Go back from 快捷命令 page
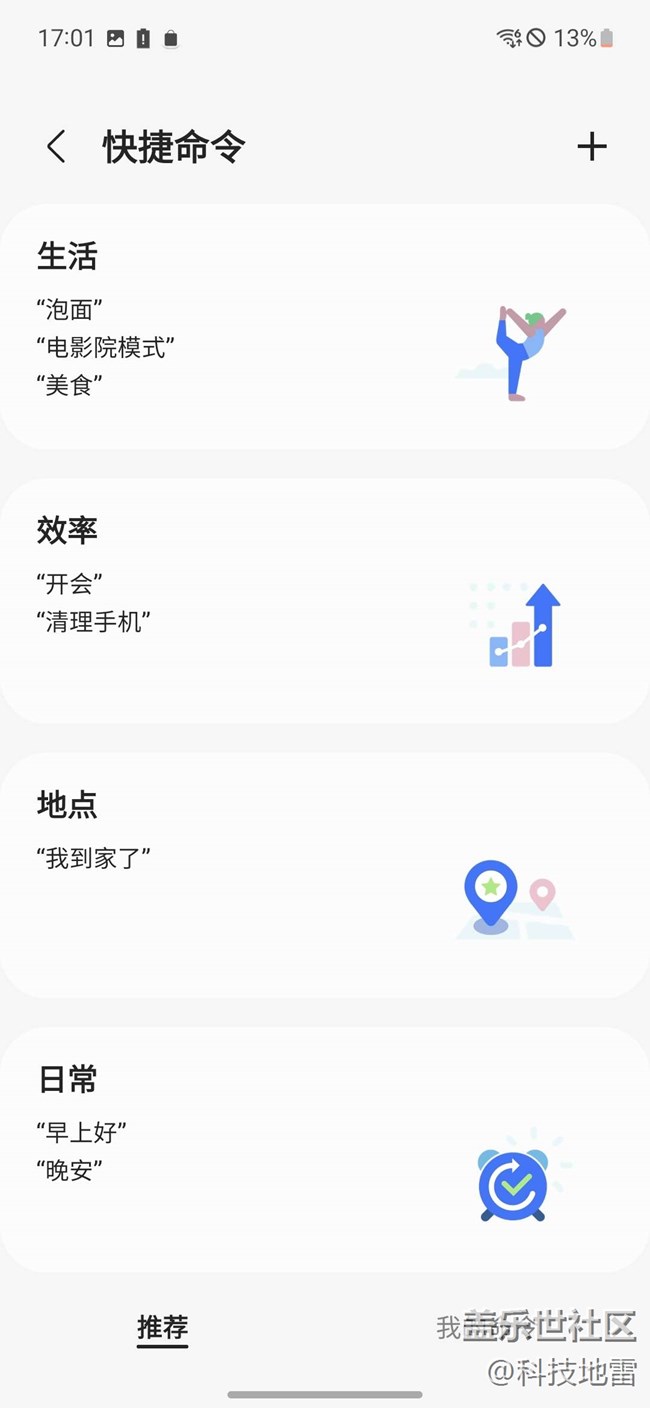Image resolution: width=650 pixels, height=1408 pixels. click(x=56, y=147)
